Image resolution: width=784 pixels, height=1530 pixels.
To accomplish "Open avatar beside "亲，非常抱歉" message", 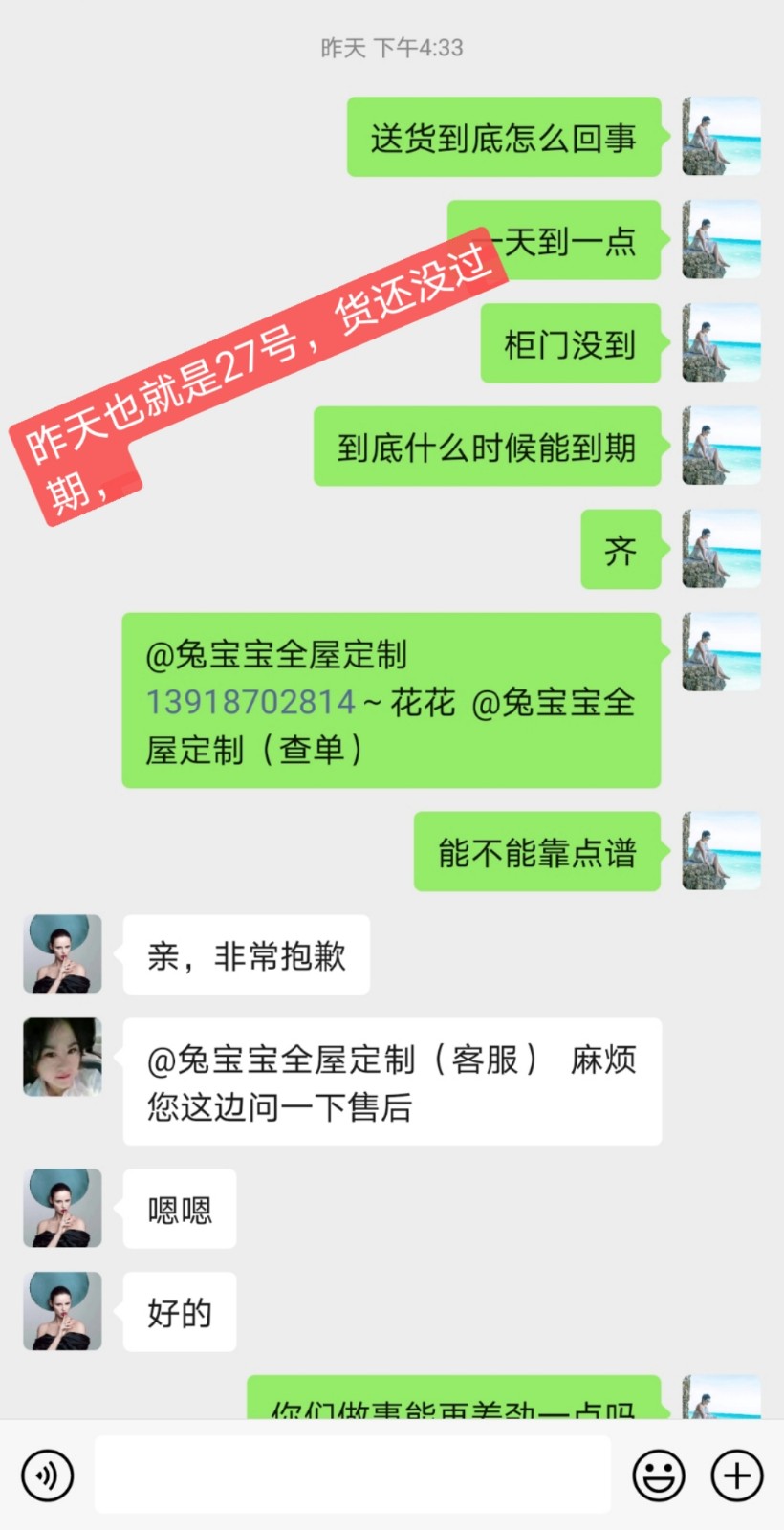I will pyautogui.click(x=62, y=953).
